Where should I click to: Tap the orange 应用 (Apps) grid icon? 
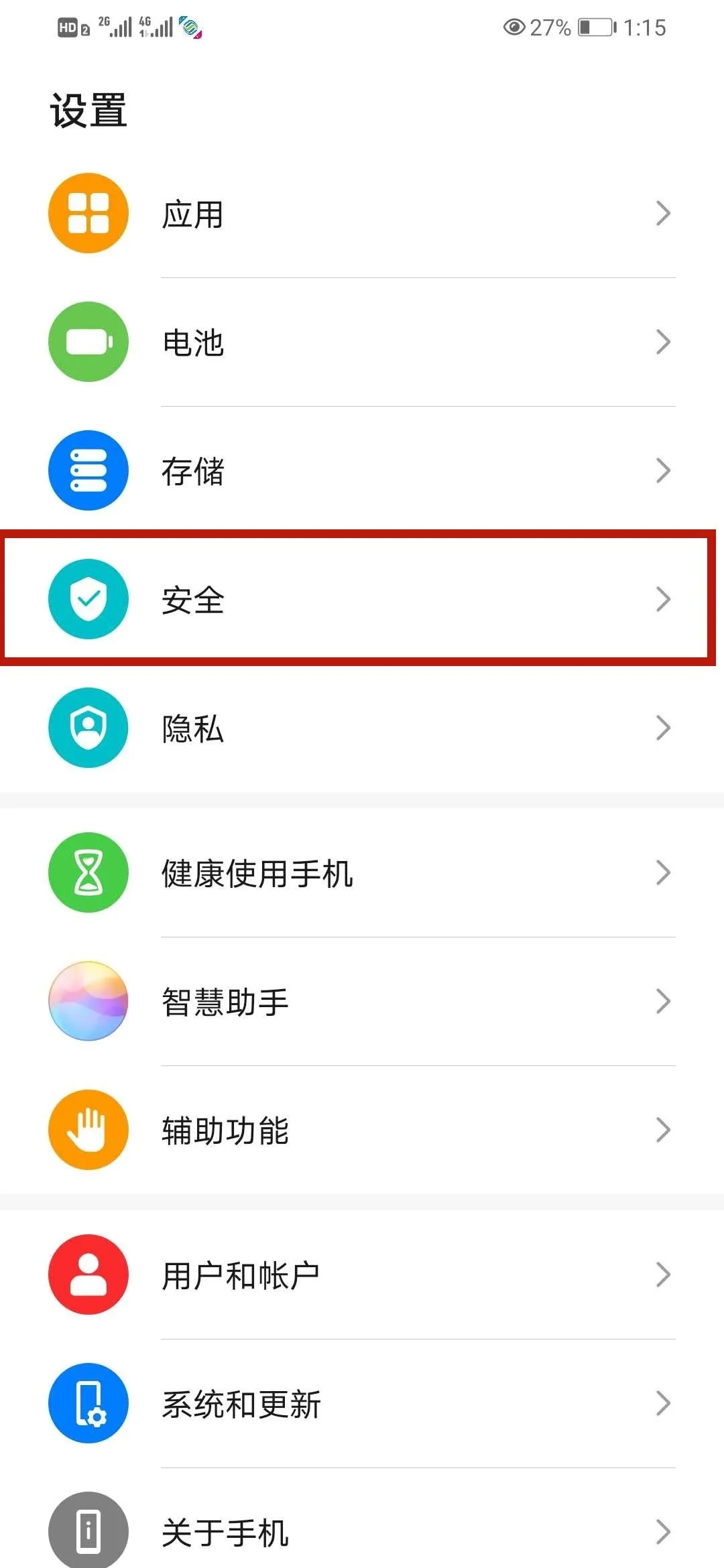[88, 212]
